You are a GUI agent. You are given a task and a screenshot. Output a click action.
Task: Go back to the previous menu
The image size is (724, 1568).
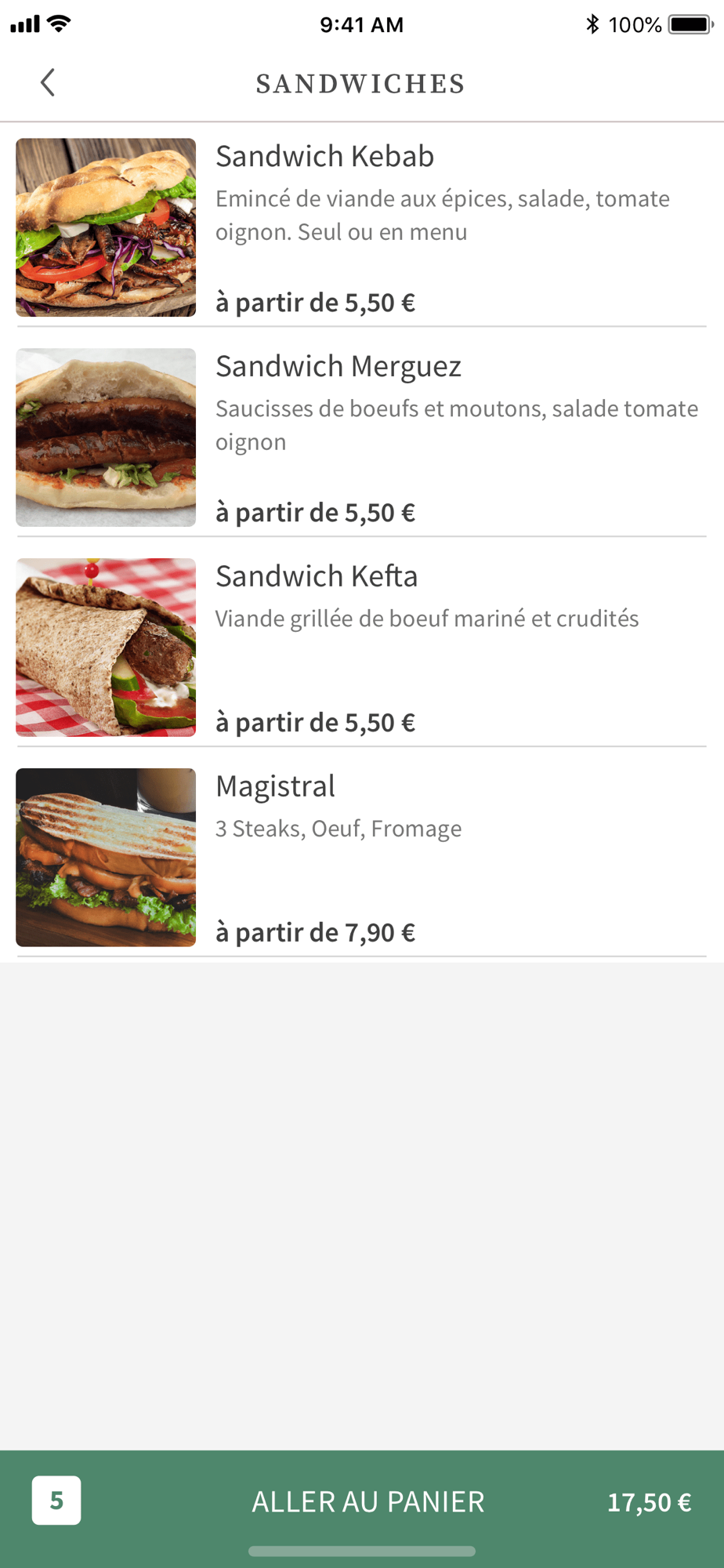coord(48,82)
